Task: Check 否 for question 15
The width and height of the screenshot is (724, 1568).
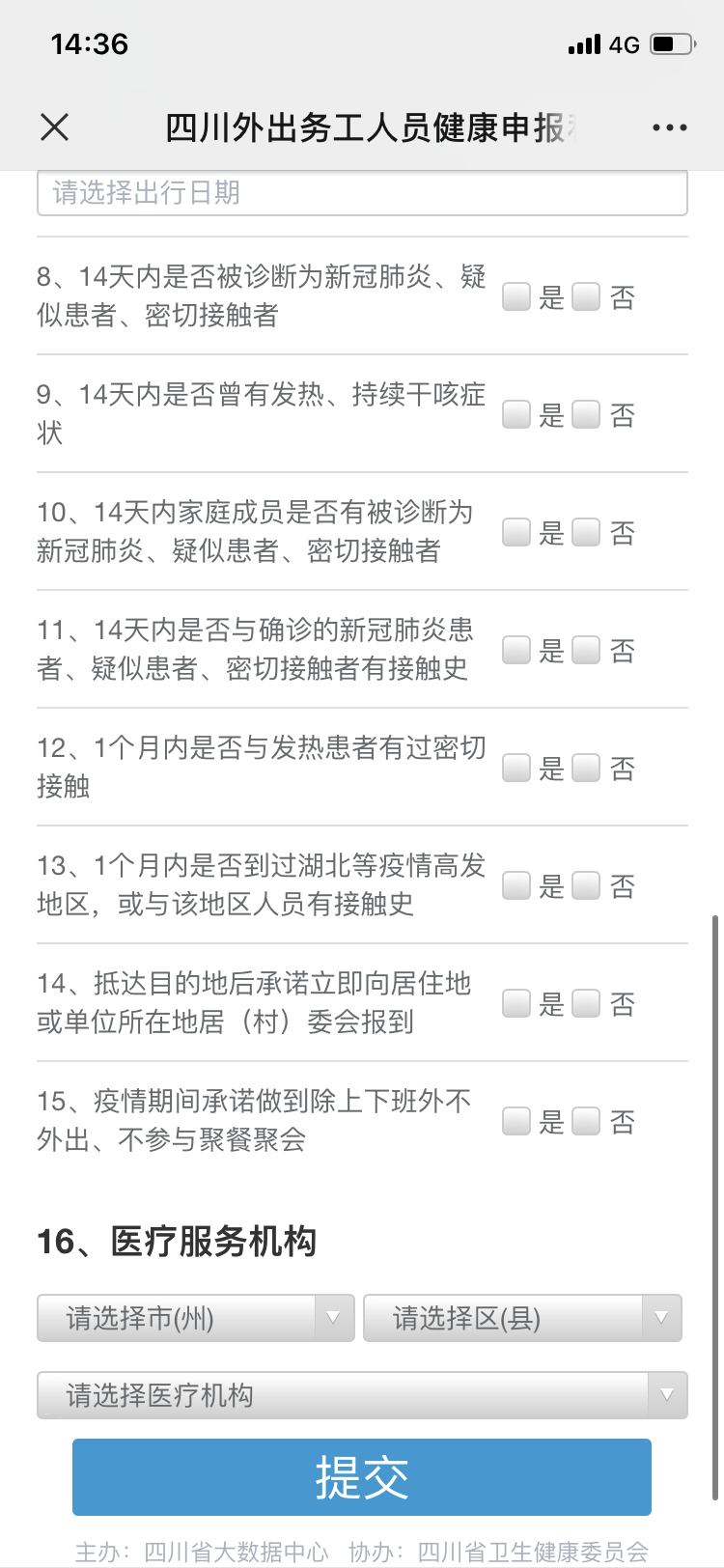Action: (x=586, y=1121)
